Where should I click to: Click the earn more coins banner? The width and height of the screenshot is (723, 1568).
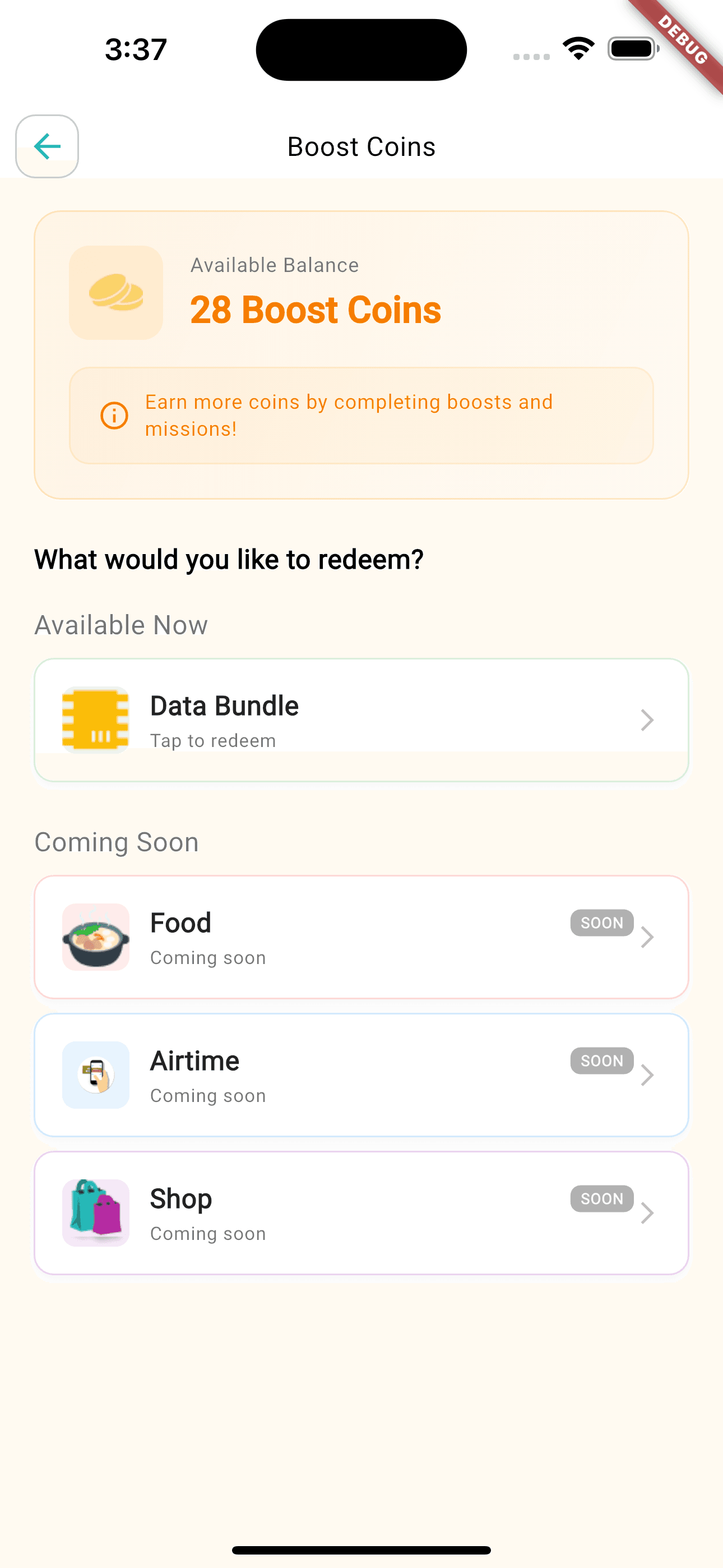pyautogui.click(x=361, y=414)
